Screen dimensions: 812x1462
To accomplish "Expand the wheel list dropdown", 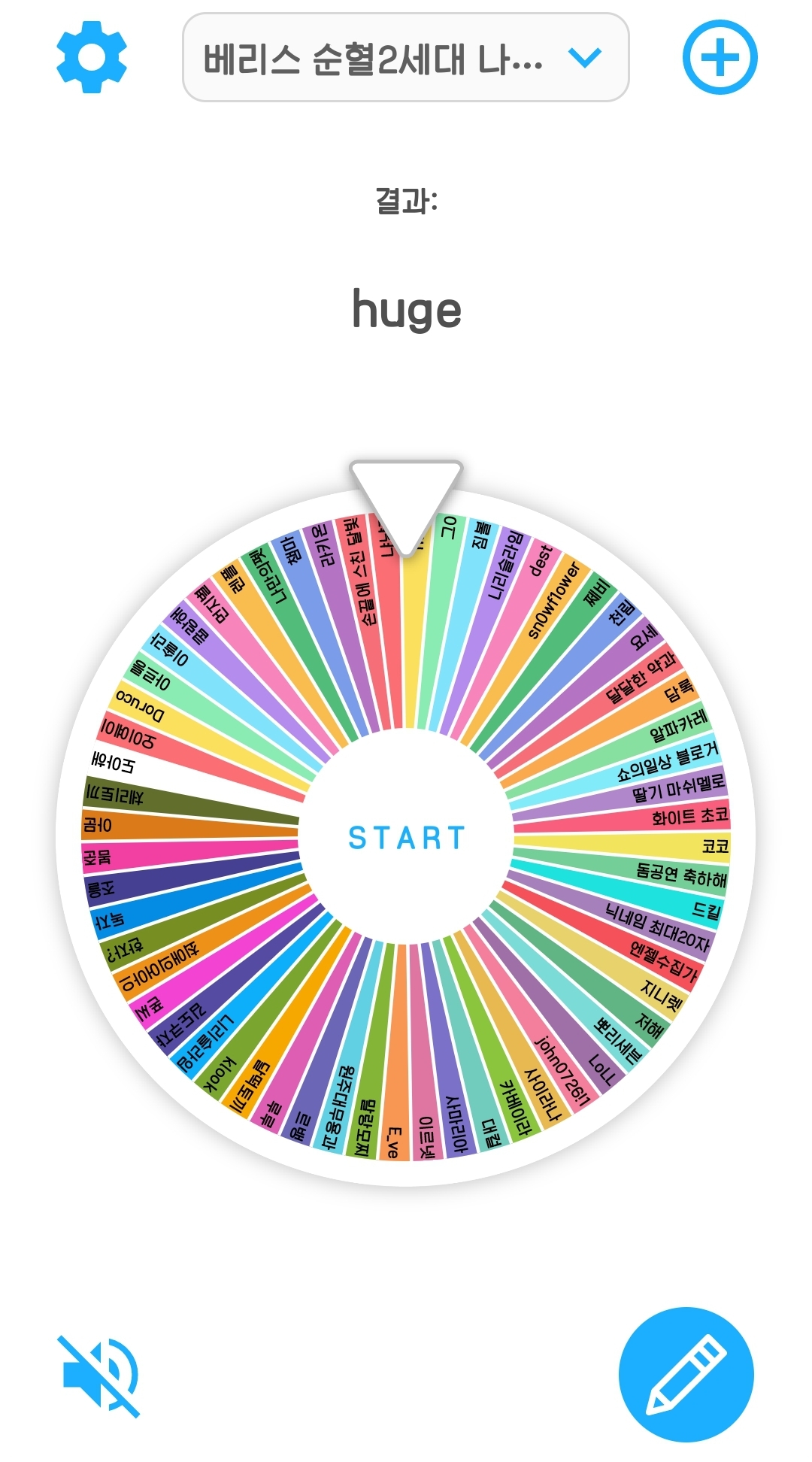I will point(405,58).
